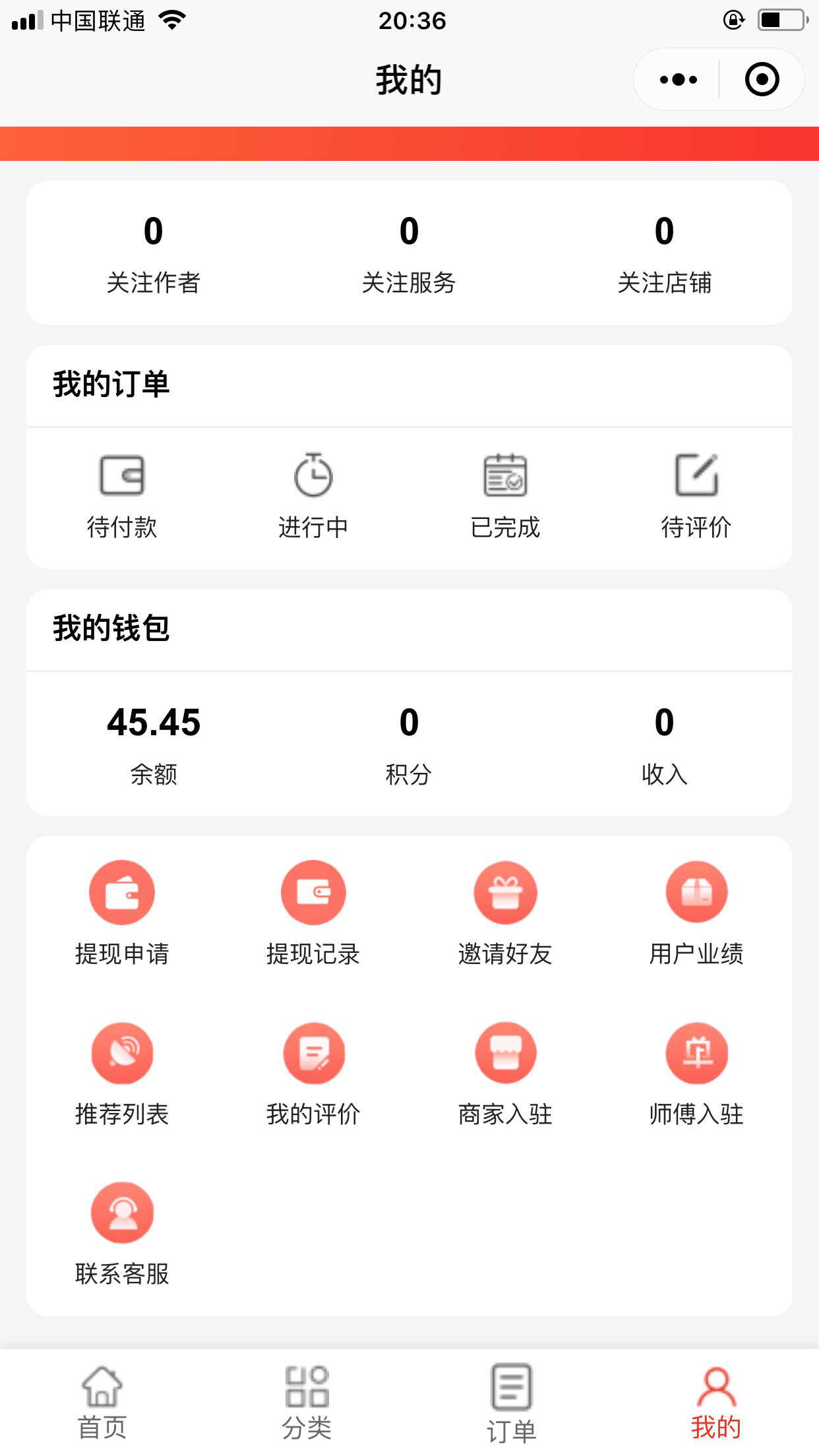The width and height of the screenshot is (819, 1456).
Task: Open 已完成 completed orders
Action: 505,497
